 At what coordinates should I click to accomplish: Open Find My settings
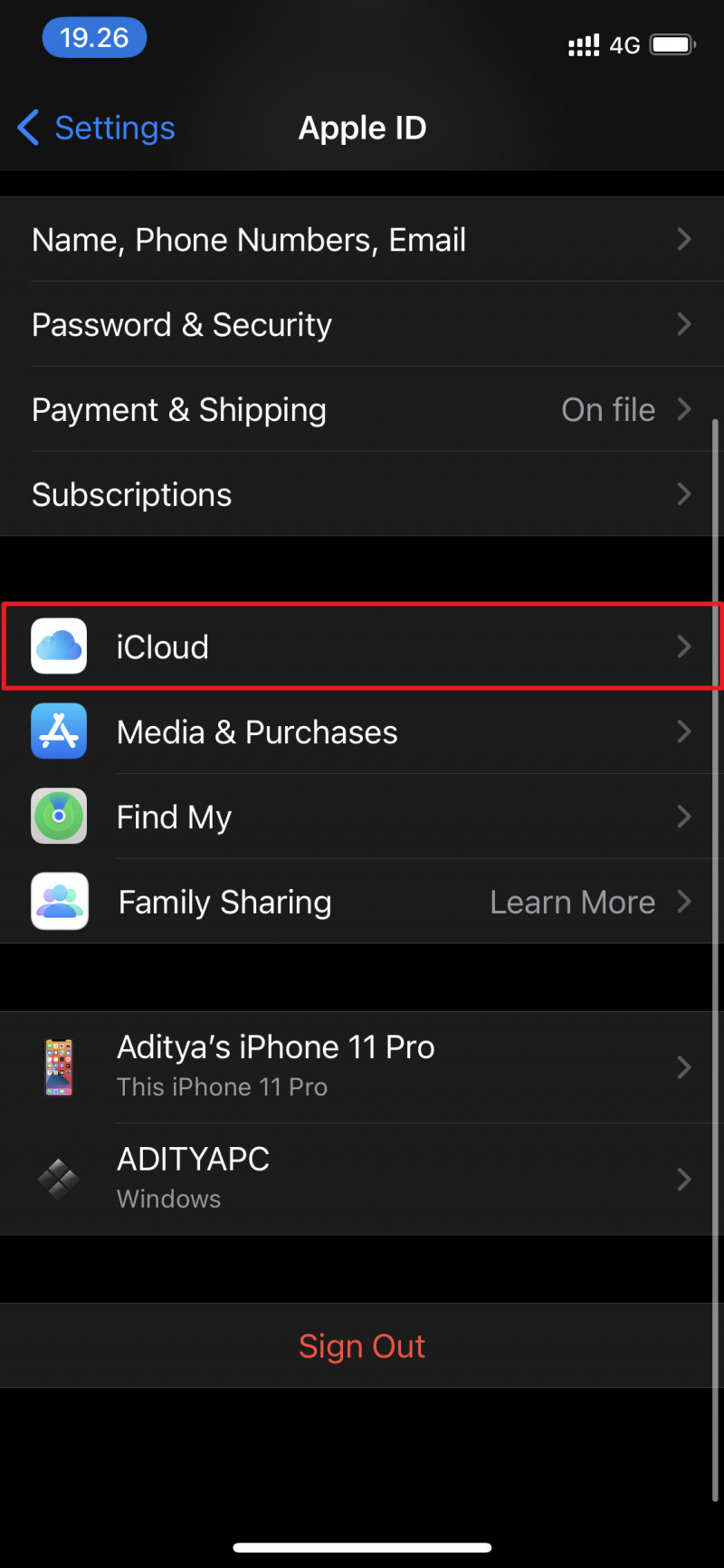tap(362, 817)
